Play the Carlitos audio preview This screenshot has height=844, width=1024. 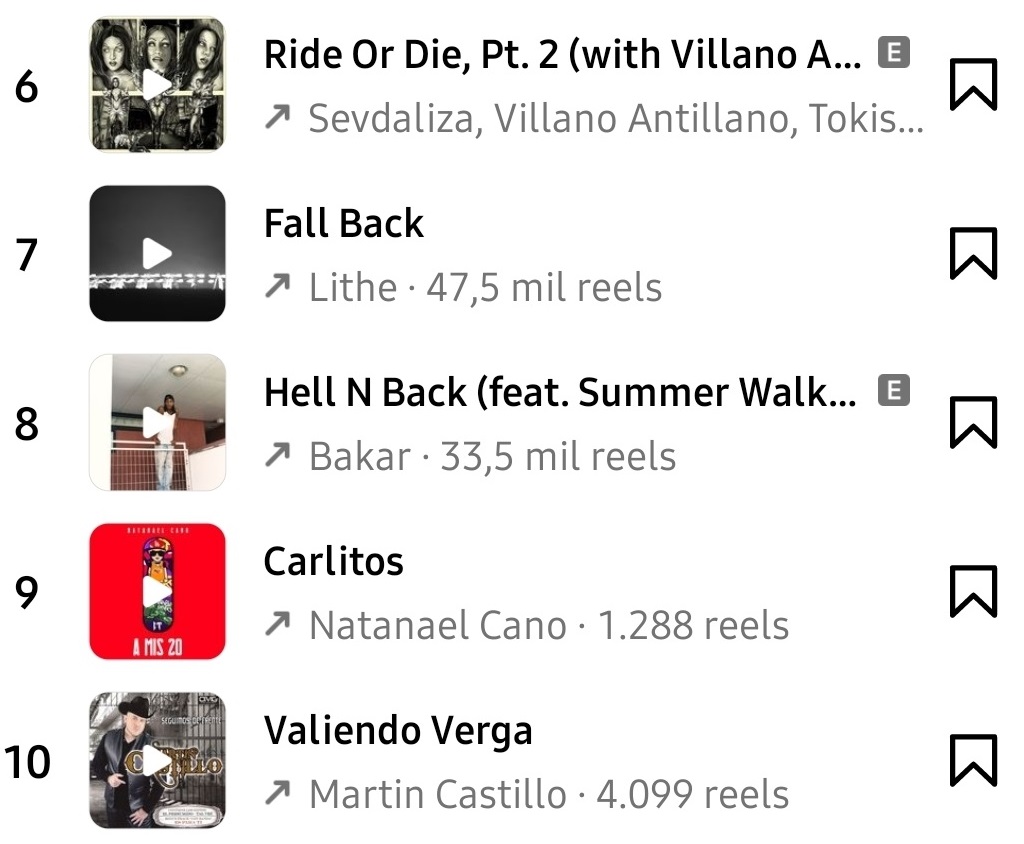coord(157,592)
